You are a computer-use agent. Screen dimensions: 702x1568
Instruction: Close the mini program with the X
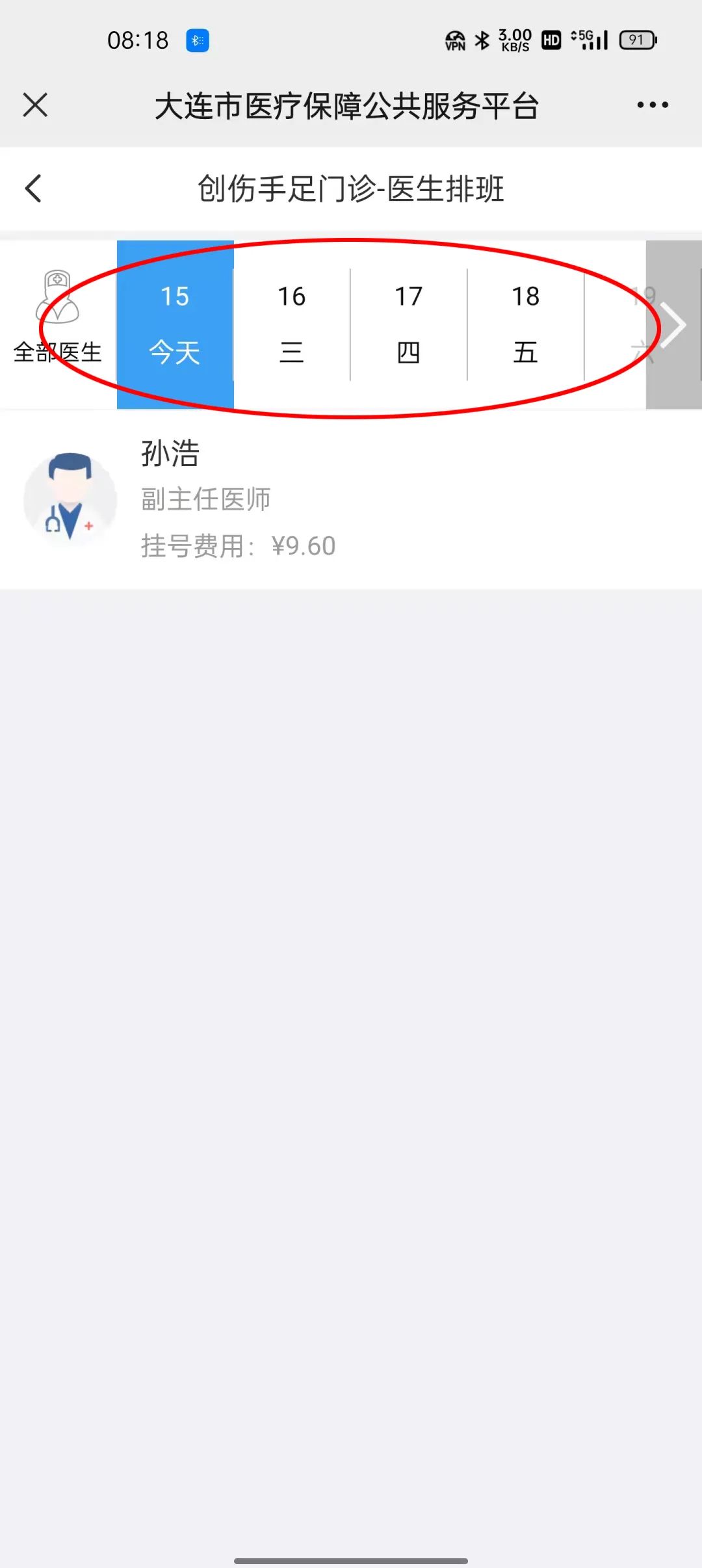tap(35, 105)
